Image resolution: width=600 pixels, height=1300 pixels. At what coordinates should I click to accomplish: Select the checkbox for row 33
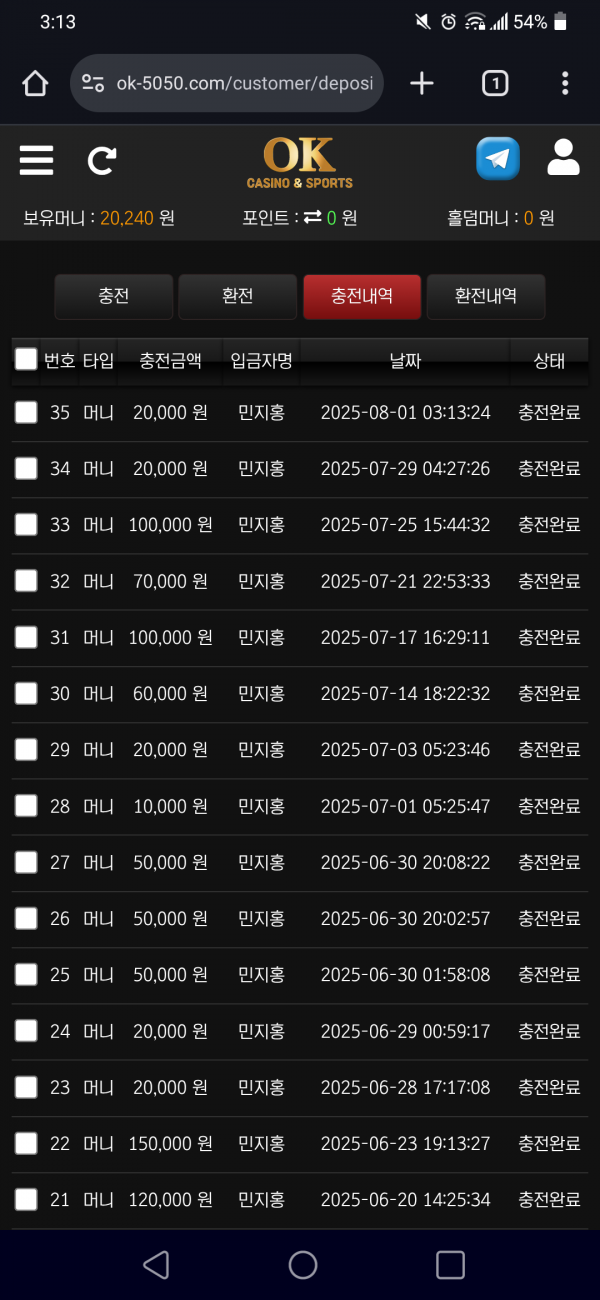pyautogui.click(x=26, y=524)
